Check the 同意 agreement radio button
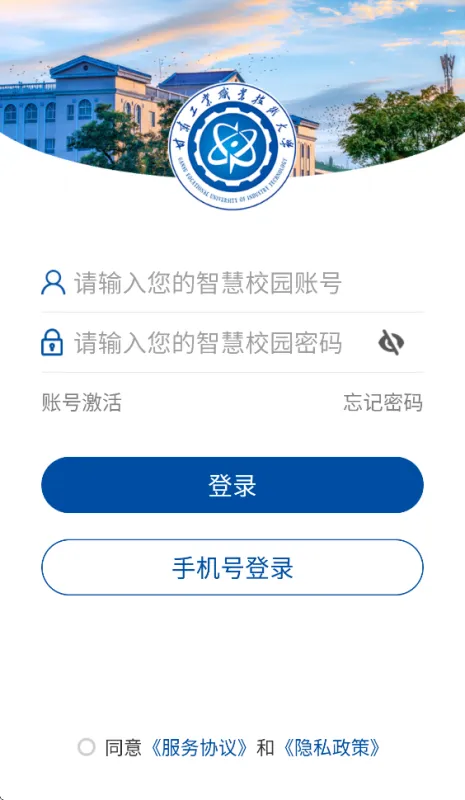 pos(86,747)
